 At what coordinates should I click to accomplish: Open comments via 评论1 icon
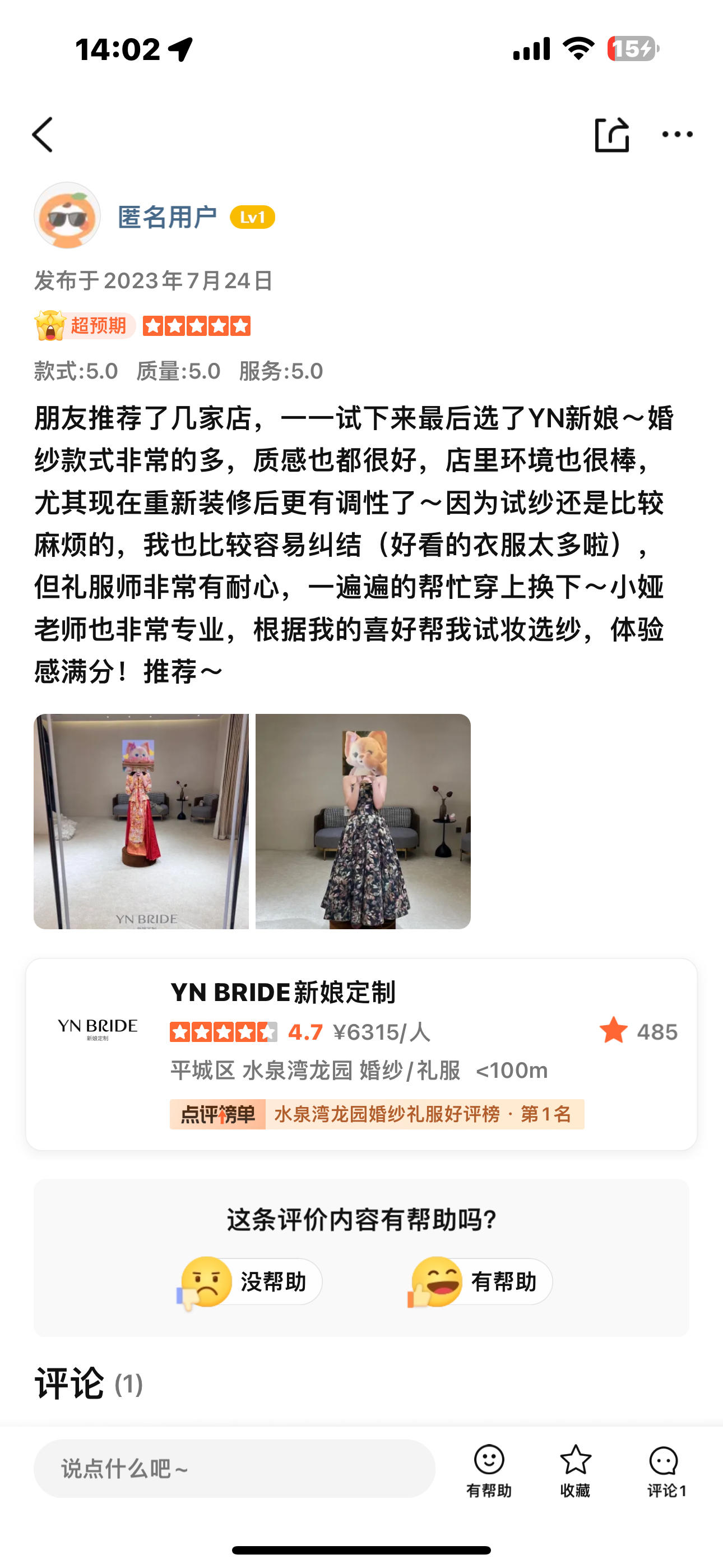(666, 1470)
